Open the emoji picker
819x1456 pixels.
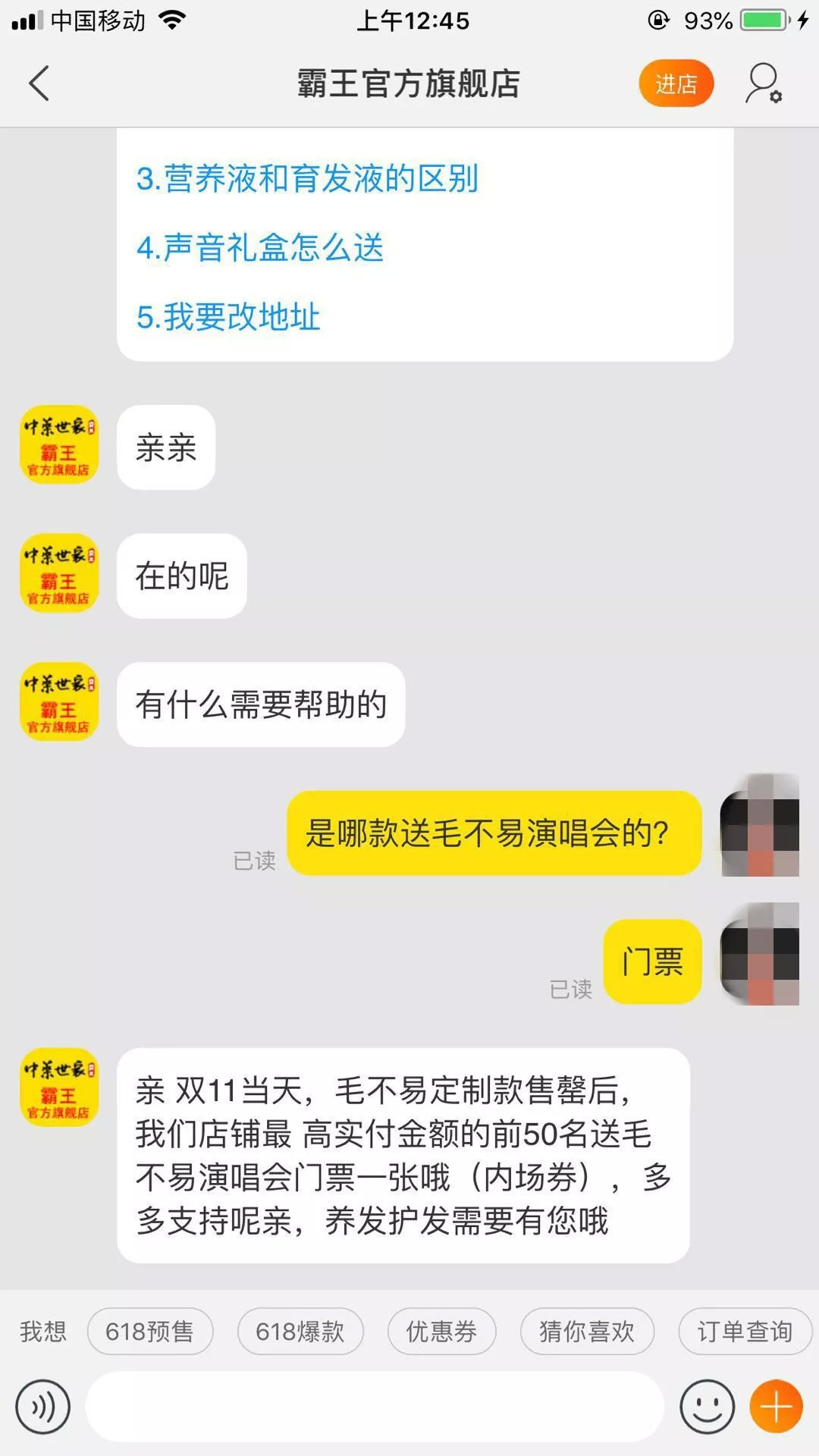pos(707,1407)
